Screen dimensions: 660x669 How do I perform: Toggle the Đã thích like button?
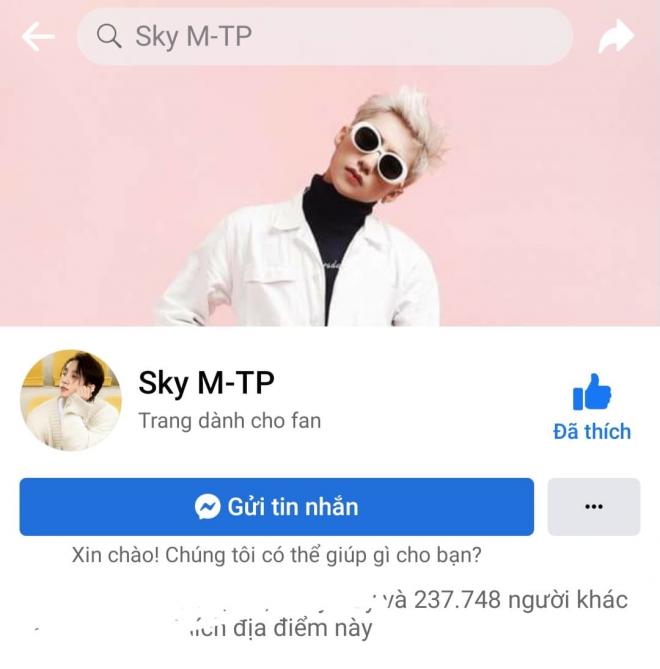[x=592, y=406]
